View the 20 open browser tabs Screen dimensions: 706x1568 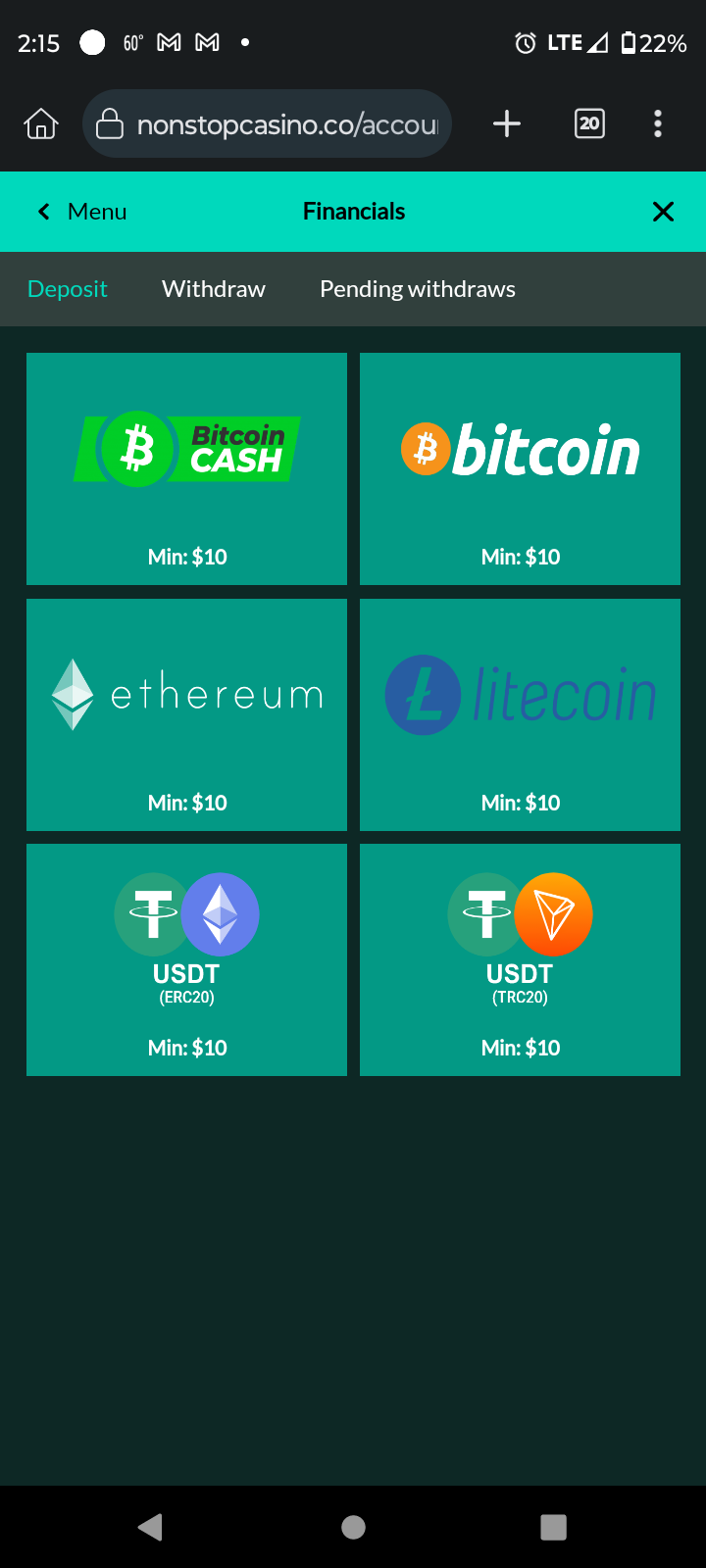[589, 124]
